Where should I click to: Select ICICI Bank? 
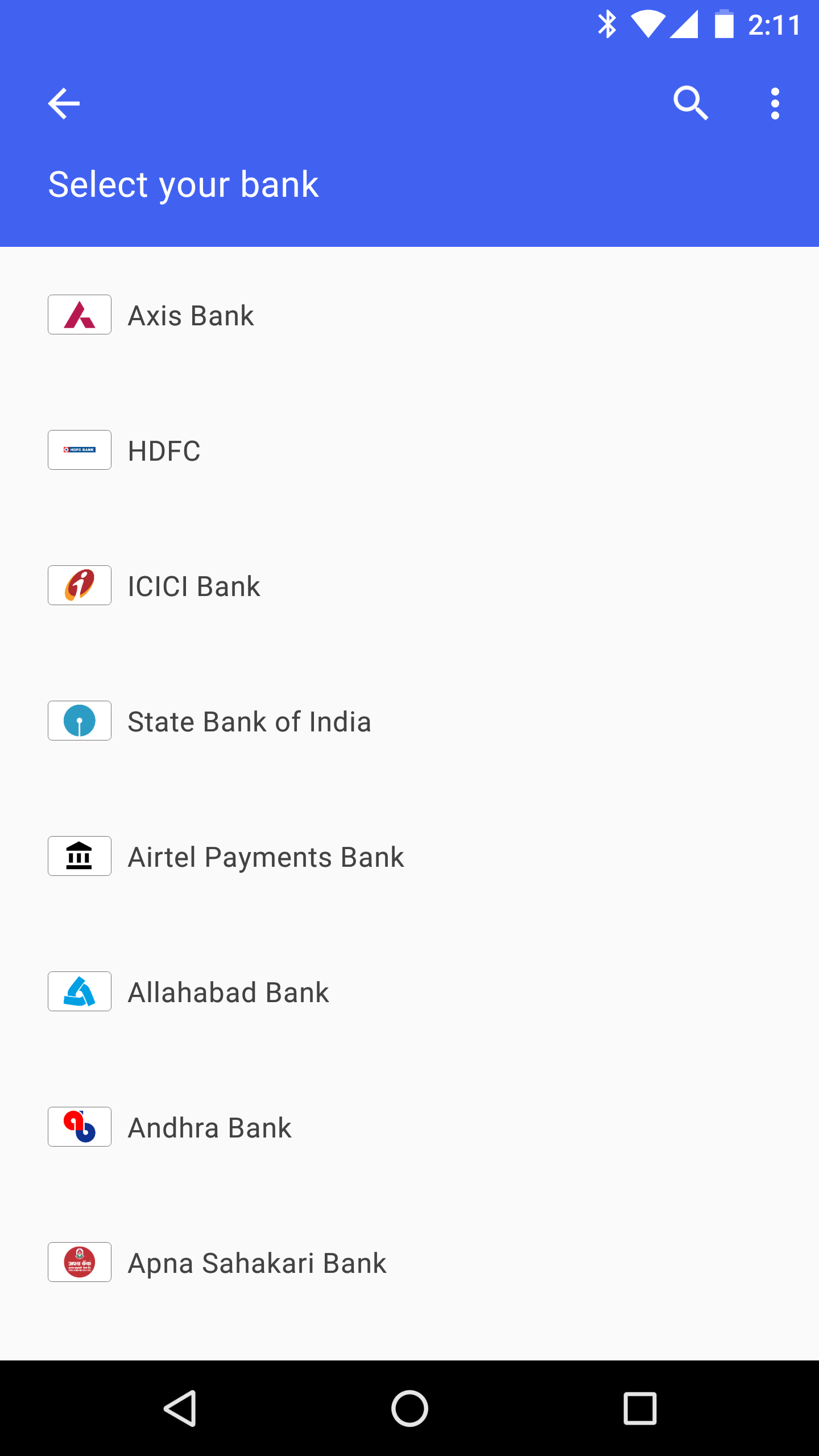(194, 586)
